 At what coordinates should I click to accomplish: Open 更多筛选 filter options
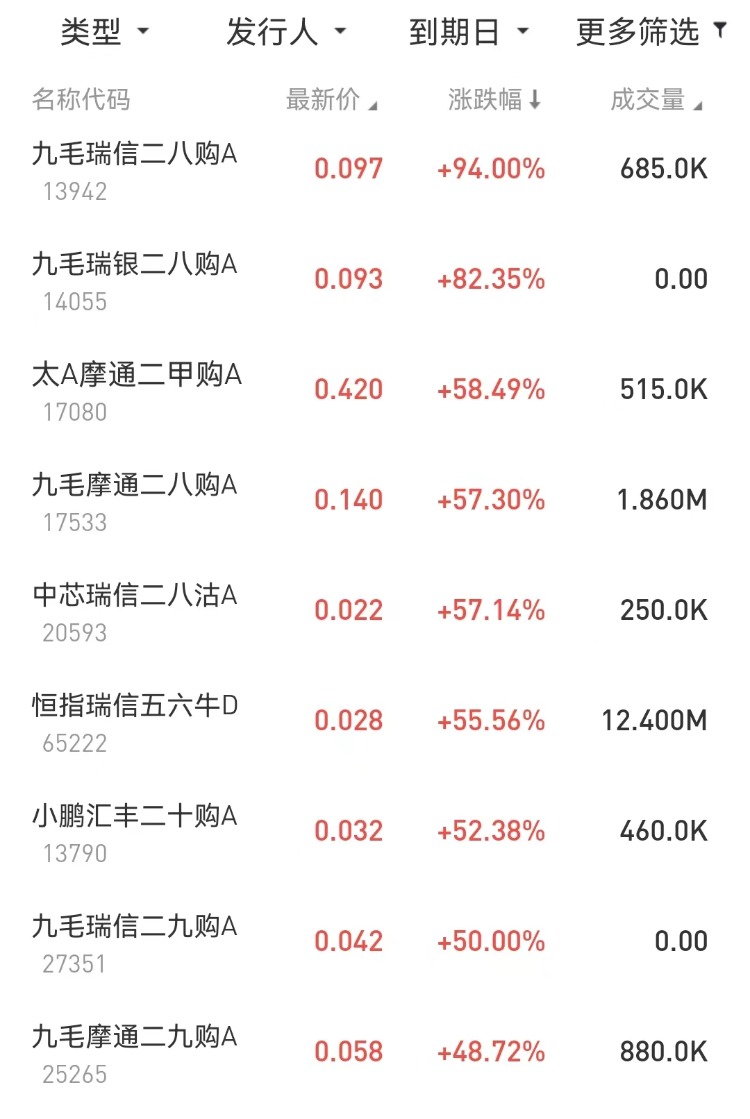(x=650, y=33)
